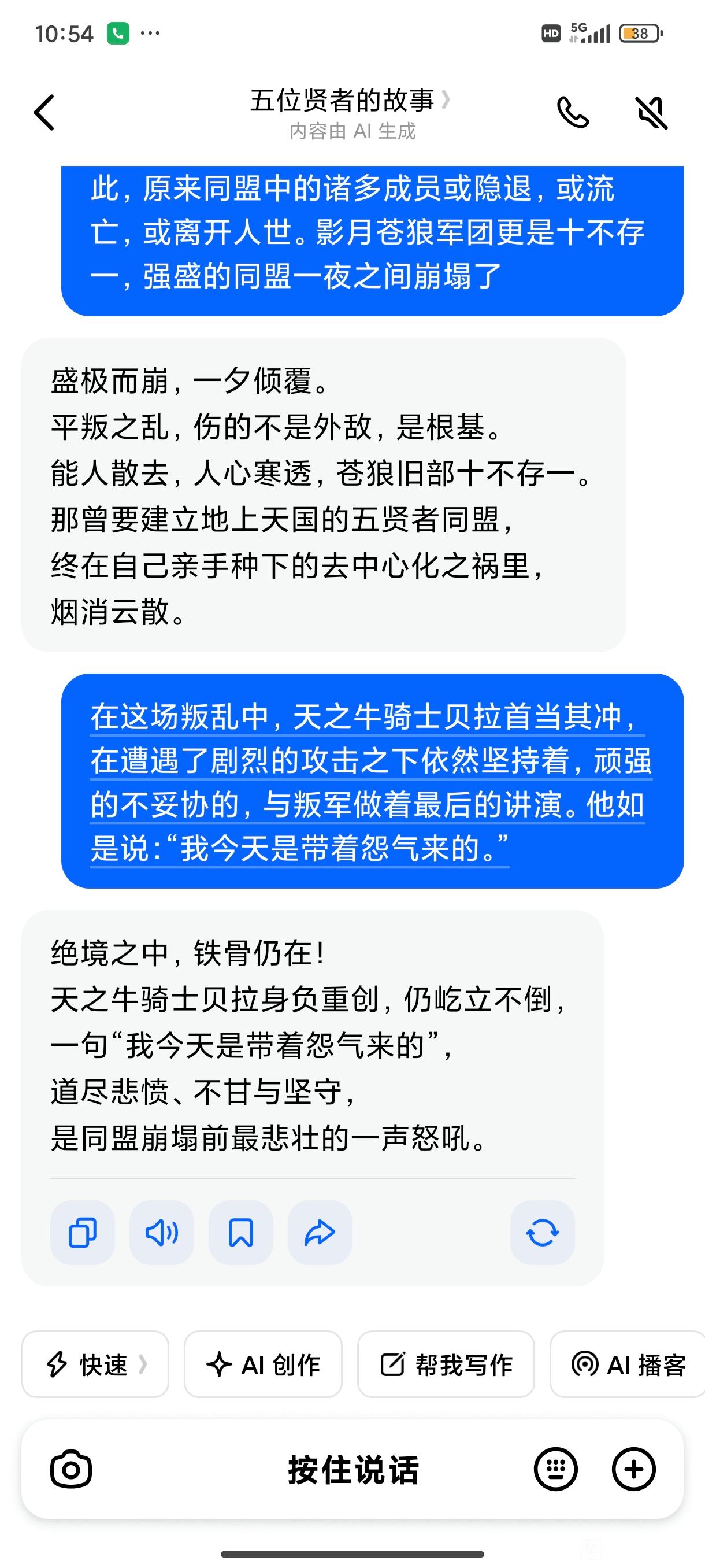This screenshot has height=1568, width=705.
Task: Open the camera for image input
Action: (71, 1470)
